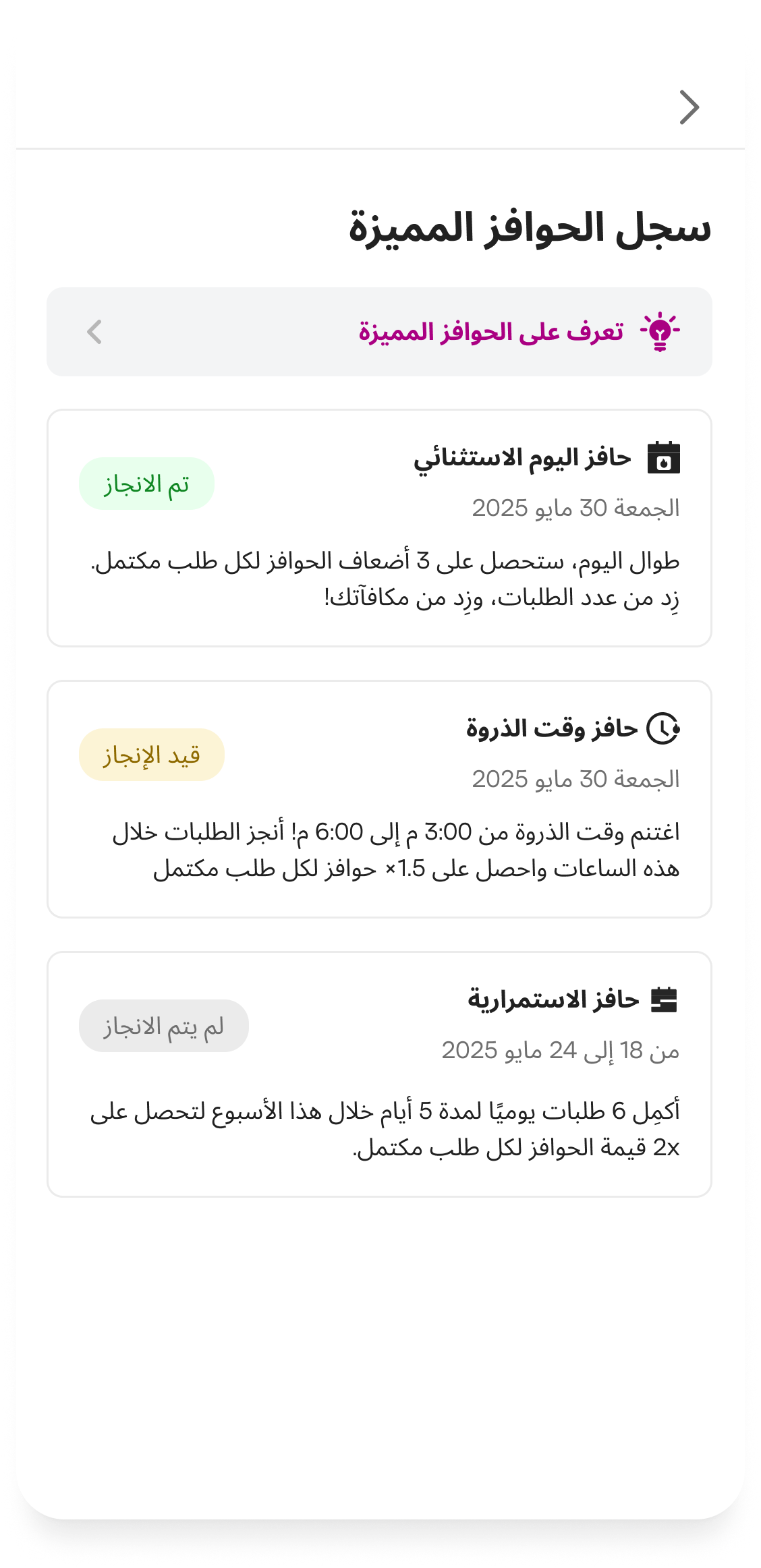Viewport: 761px width, 1568px height.
Task: Open the 'حافز اليوم الاستثنائي' card
Action: click(379, 528)
